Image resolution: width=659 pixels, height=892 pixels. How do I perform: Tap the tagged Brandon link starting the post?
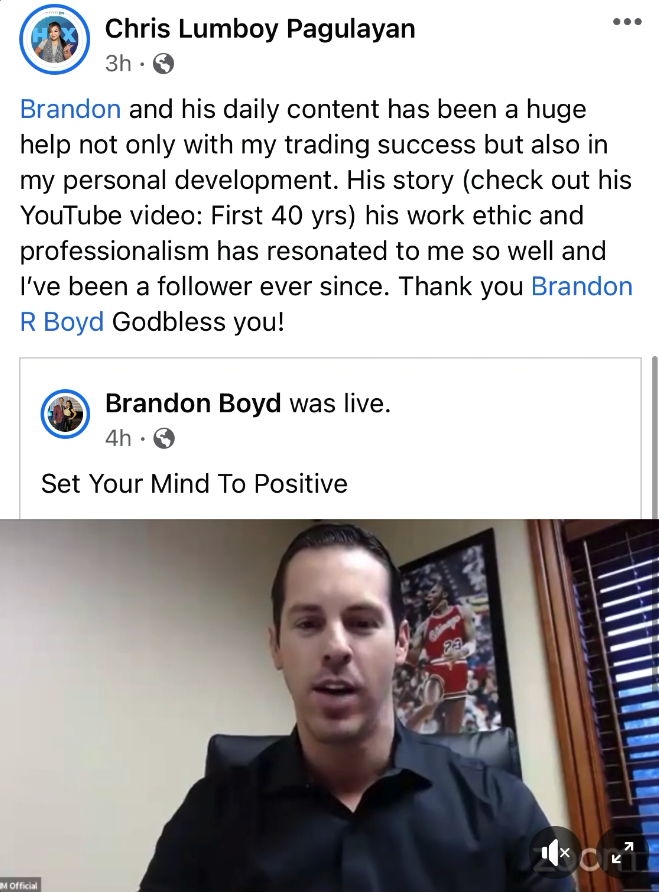click(x=70, y=108)
